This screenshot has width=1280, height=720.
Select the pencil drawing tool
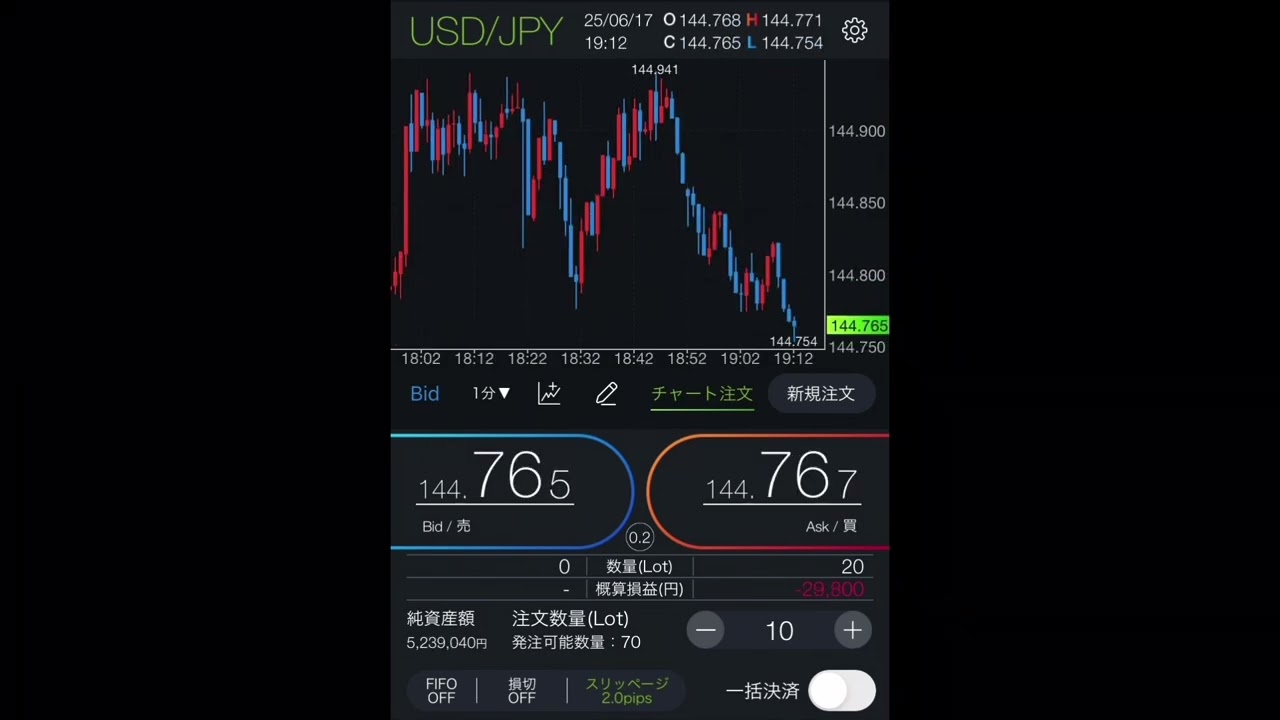click(606, 394)
